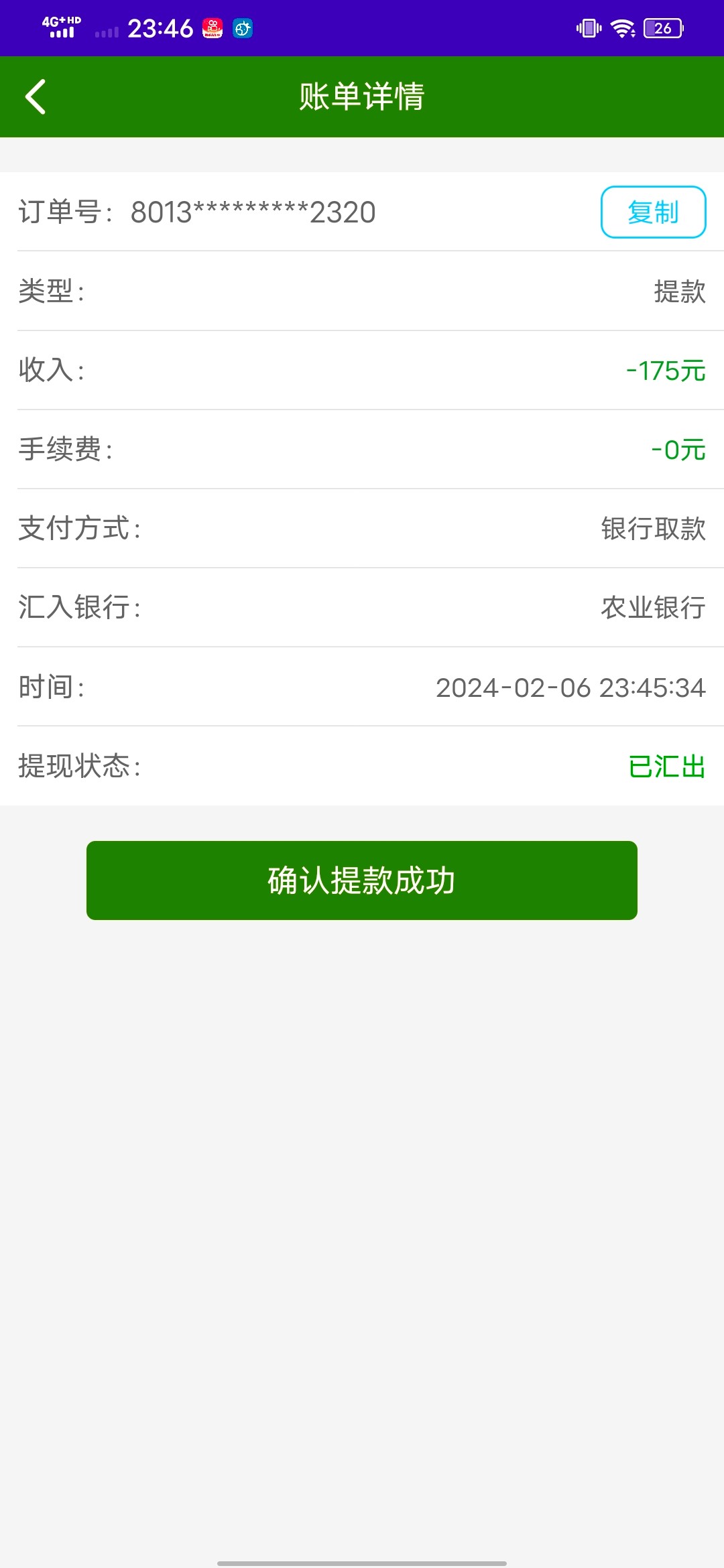This screenshot has height=1568, width=724.
Task: Tap the back arrow to exit bill details
Action: 36,96
